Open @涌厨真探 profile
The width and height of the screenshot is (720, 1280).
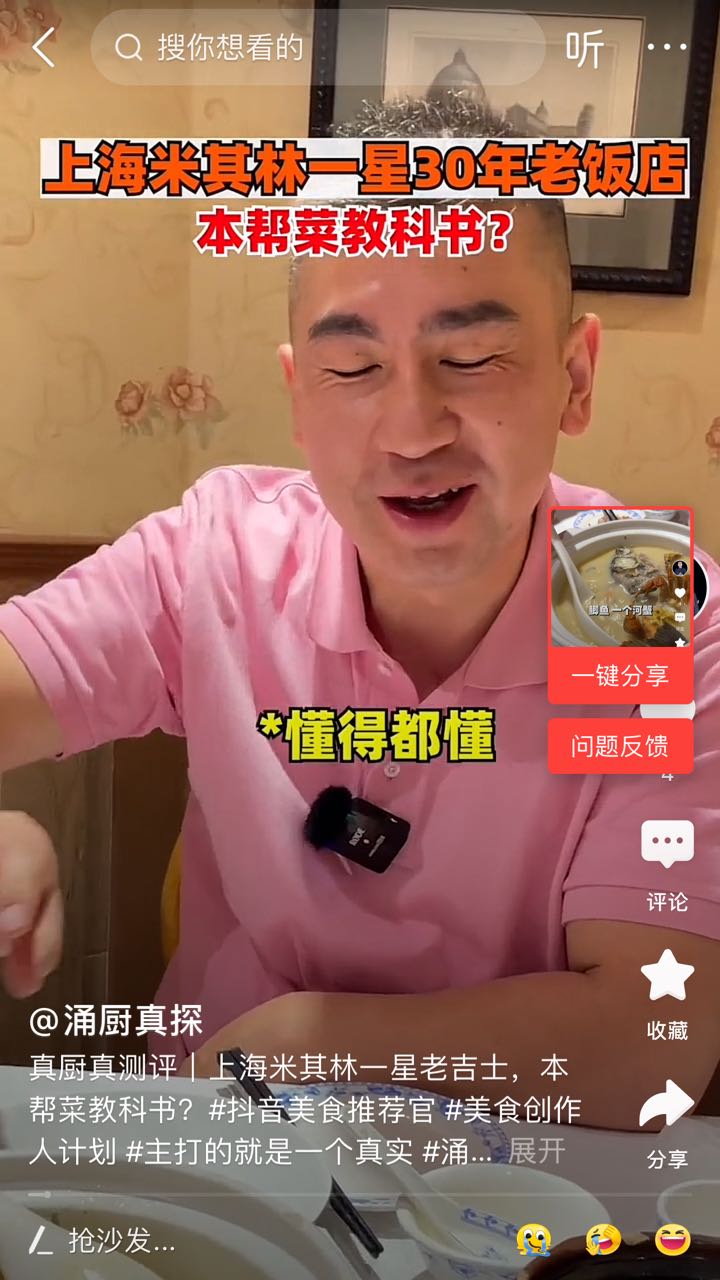[116, 1021]
